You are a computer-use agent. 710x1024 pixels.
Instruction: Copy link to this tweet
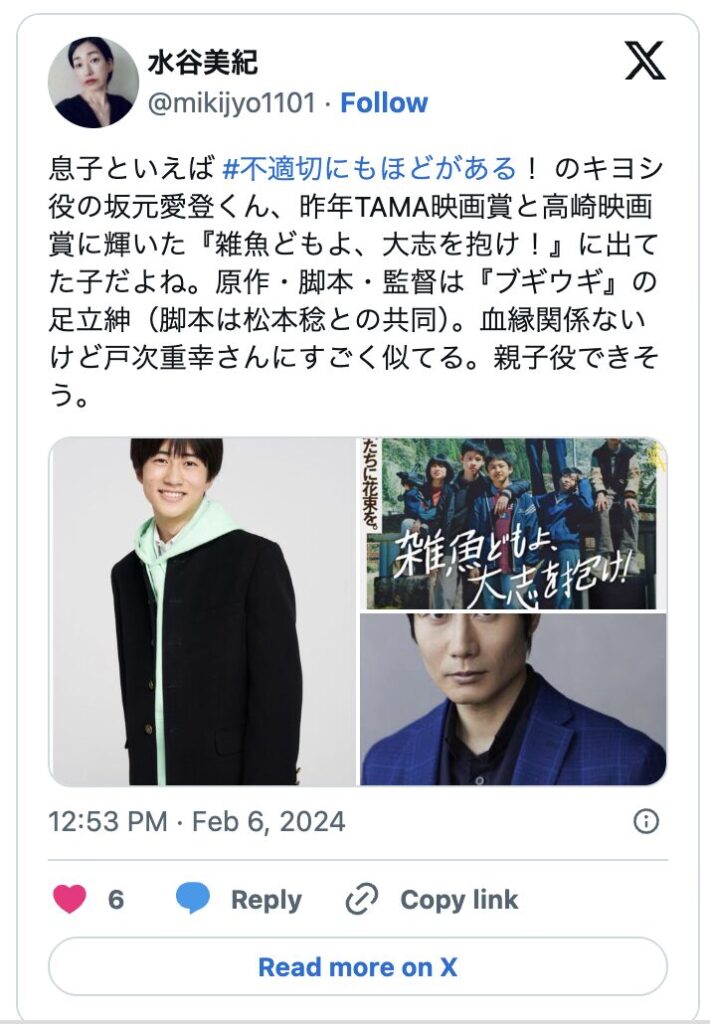point(432,900)
